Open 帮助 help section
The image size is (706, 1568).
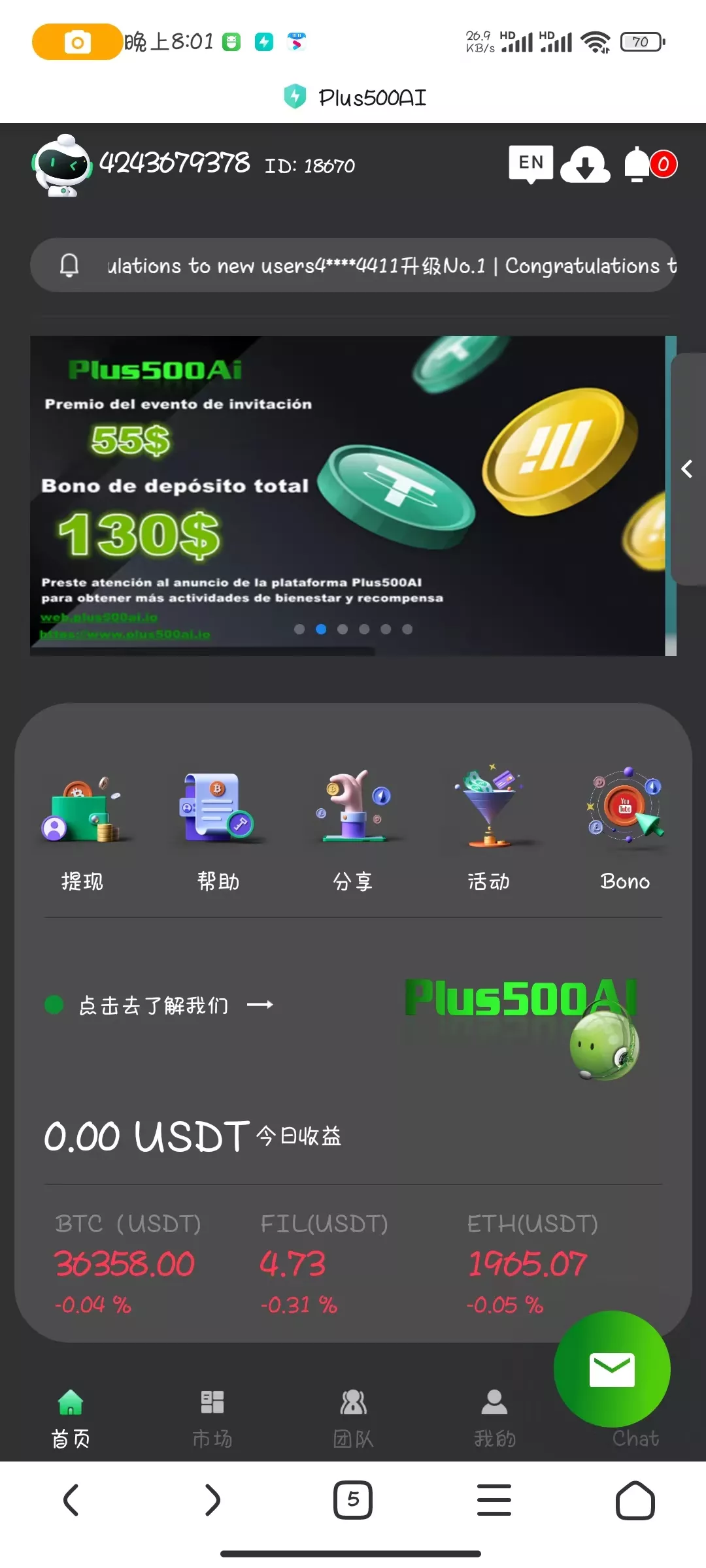pos(218,830)
